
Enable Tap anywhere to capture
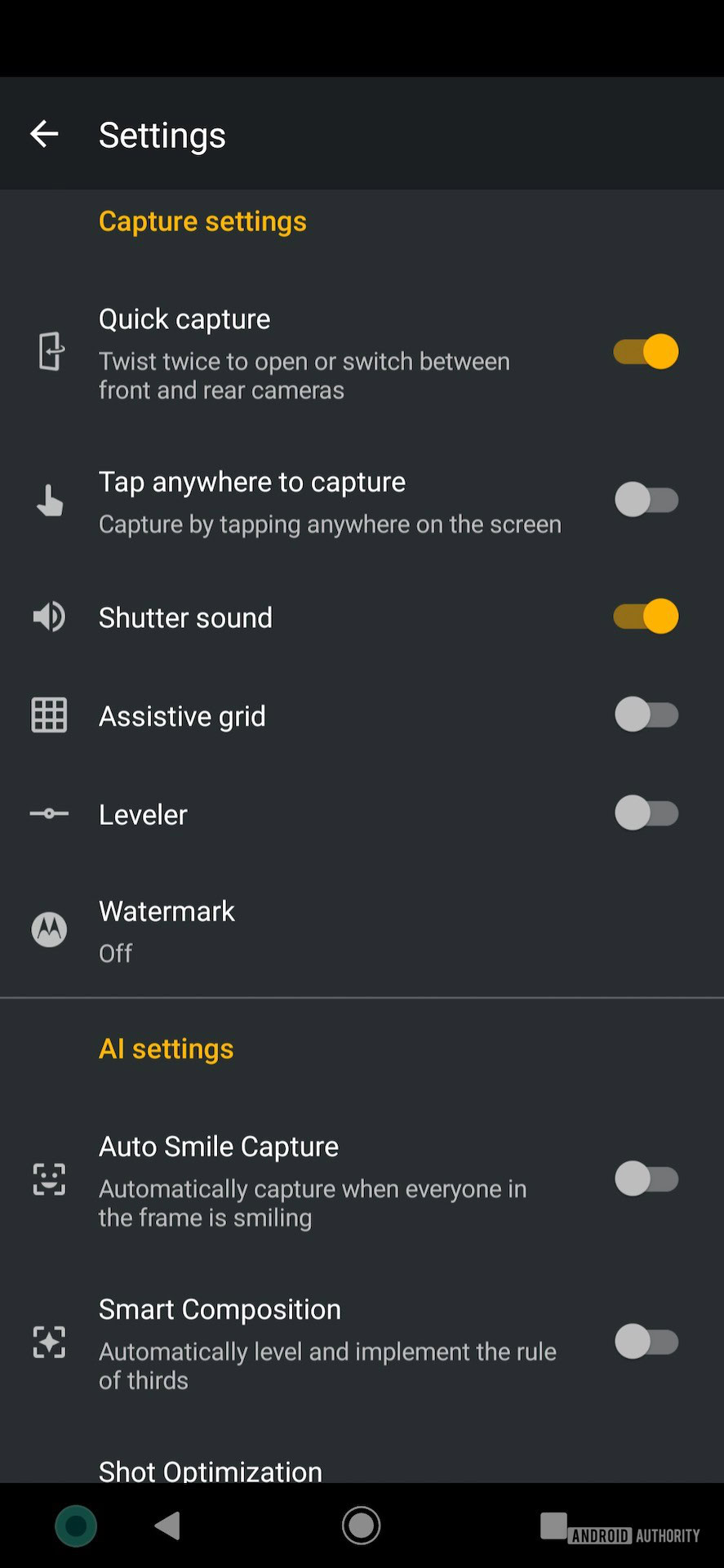pyautogui.click(x=646, y=500)
